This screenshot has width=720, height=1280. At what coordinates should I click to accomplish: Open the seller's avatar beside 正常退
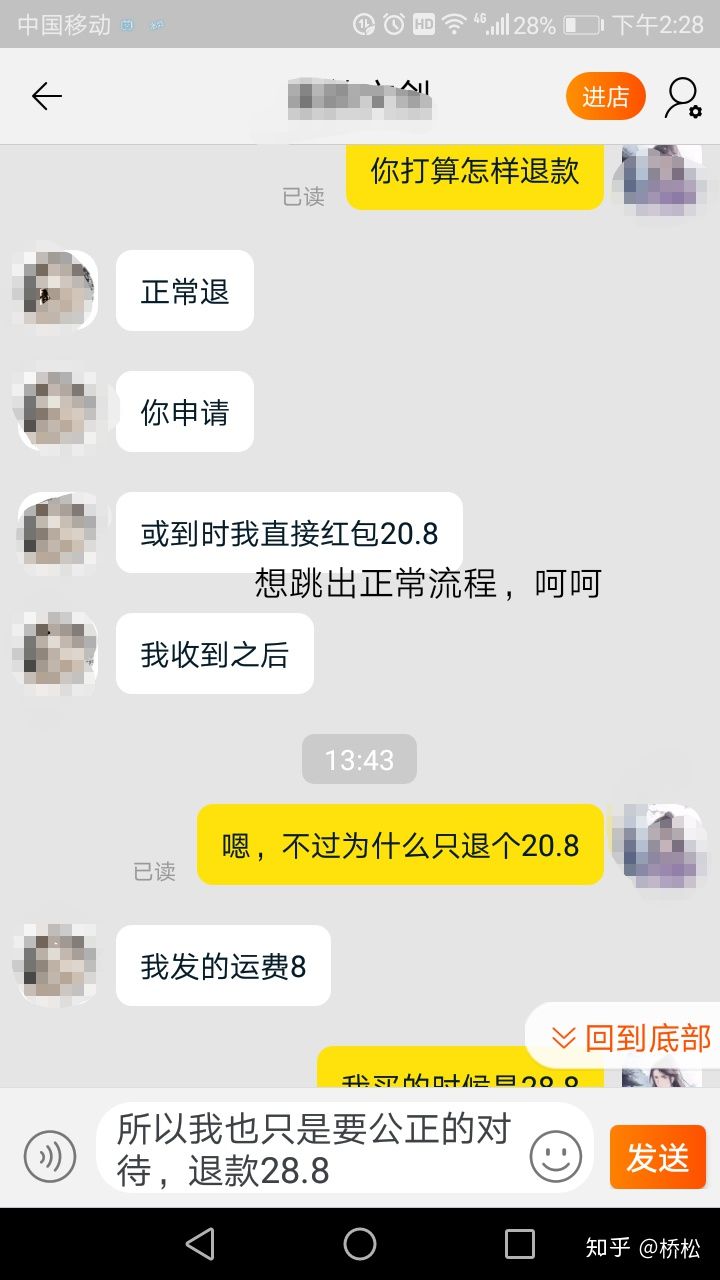click(56, 290)
